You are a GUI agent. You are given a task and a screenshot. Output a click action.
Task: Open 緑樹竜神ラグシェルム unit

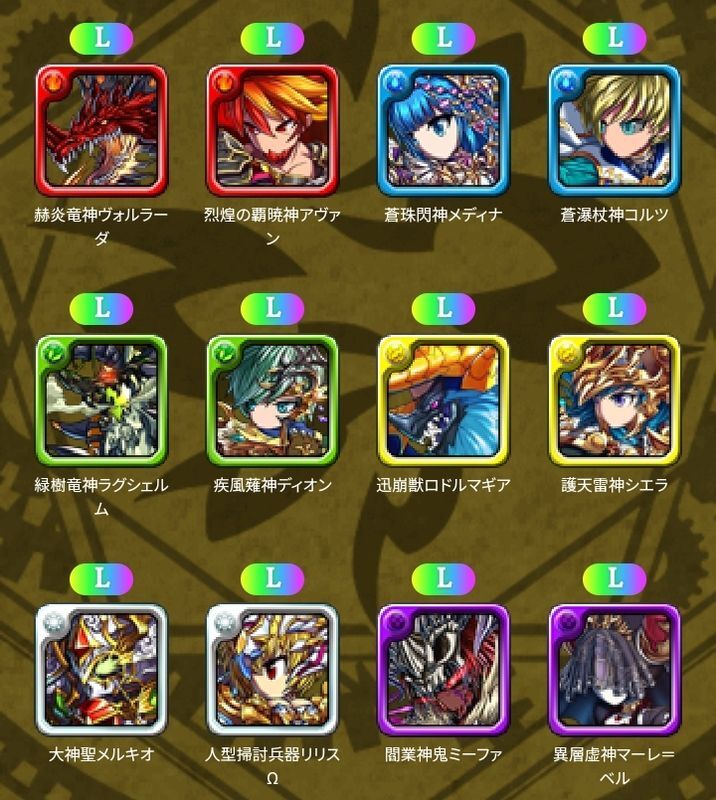(101, 400)
